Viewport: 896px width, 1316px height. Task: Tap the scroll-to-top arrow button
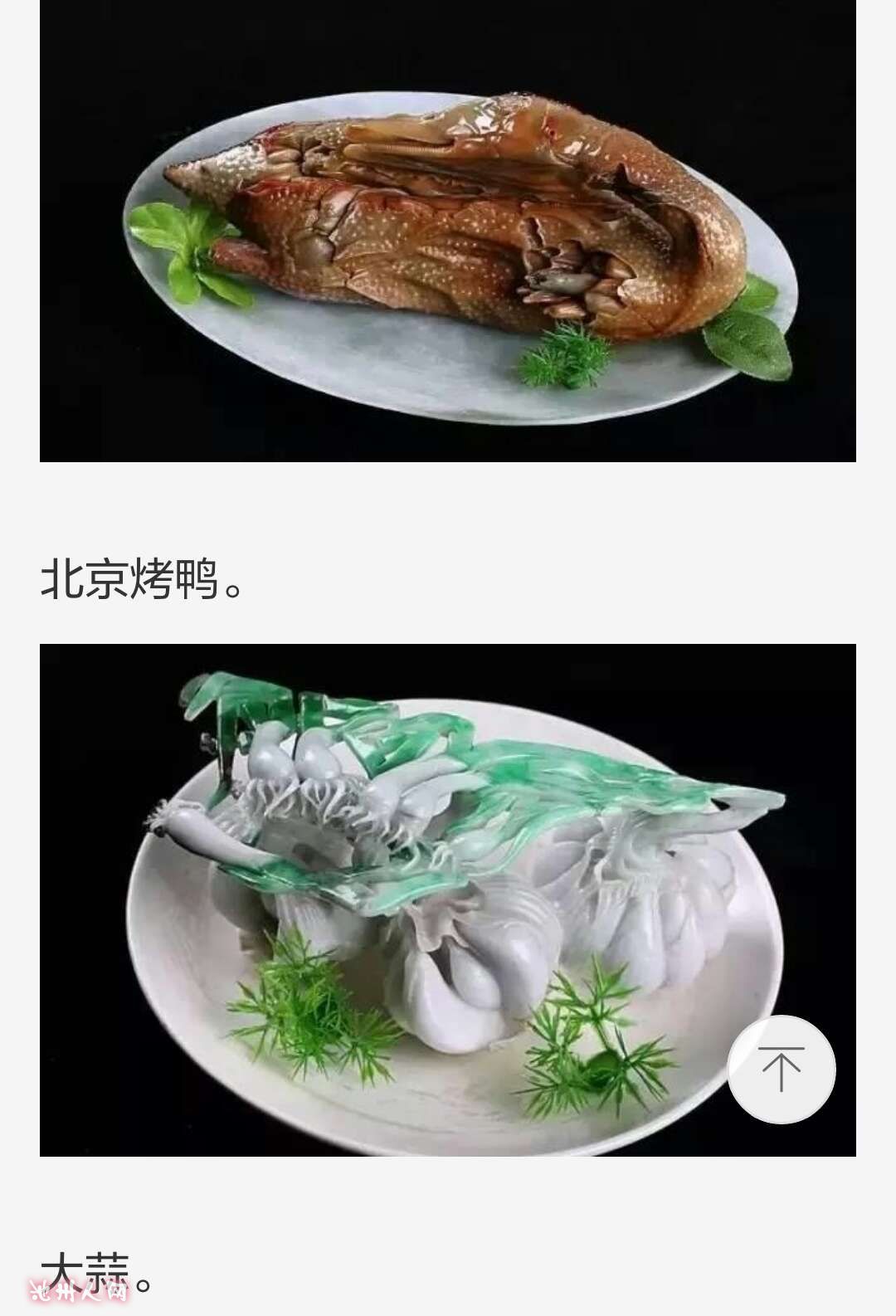[x=781, y=1069]
